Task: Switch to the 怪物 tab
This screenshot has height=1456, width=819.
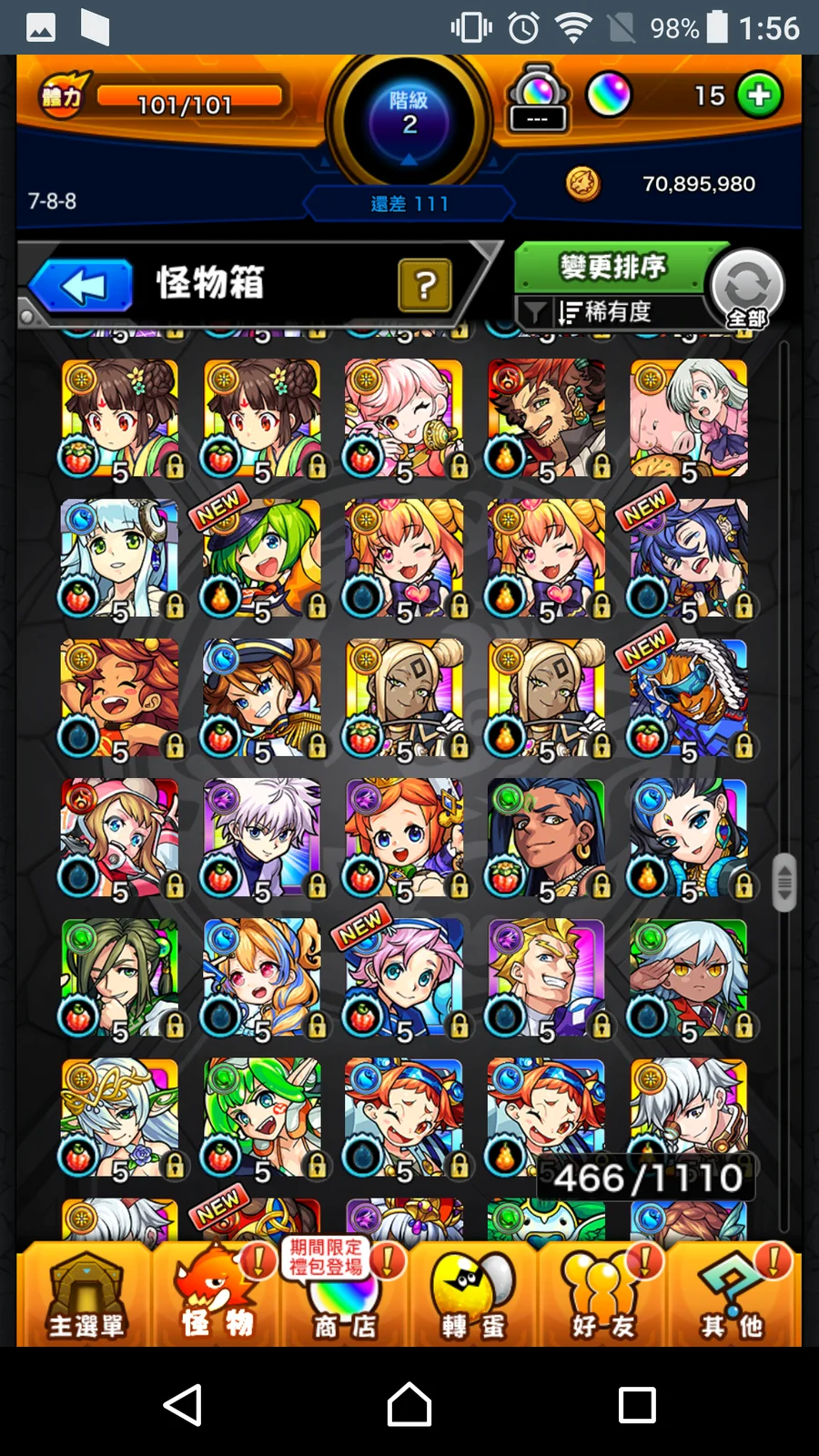Action: 217,1296
